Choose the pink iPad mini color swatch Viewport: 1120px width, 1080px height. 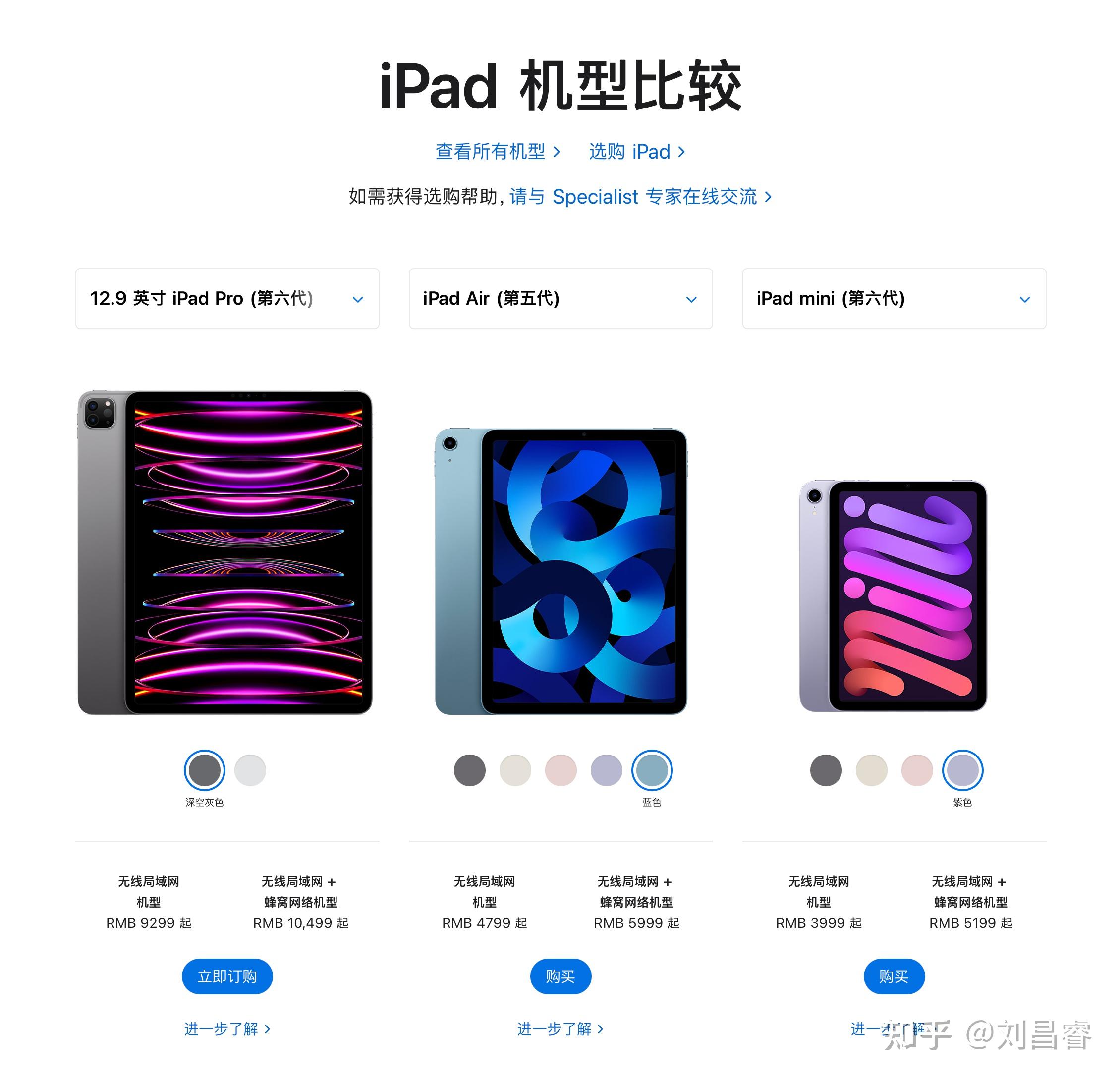click(x=917, y=770)
